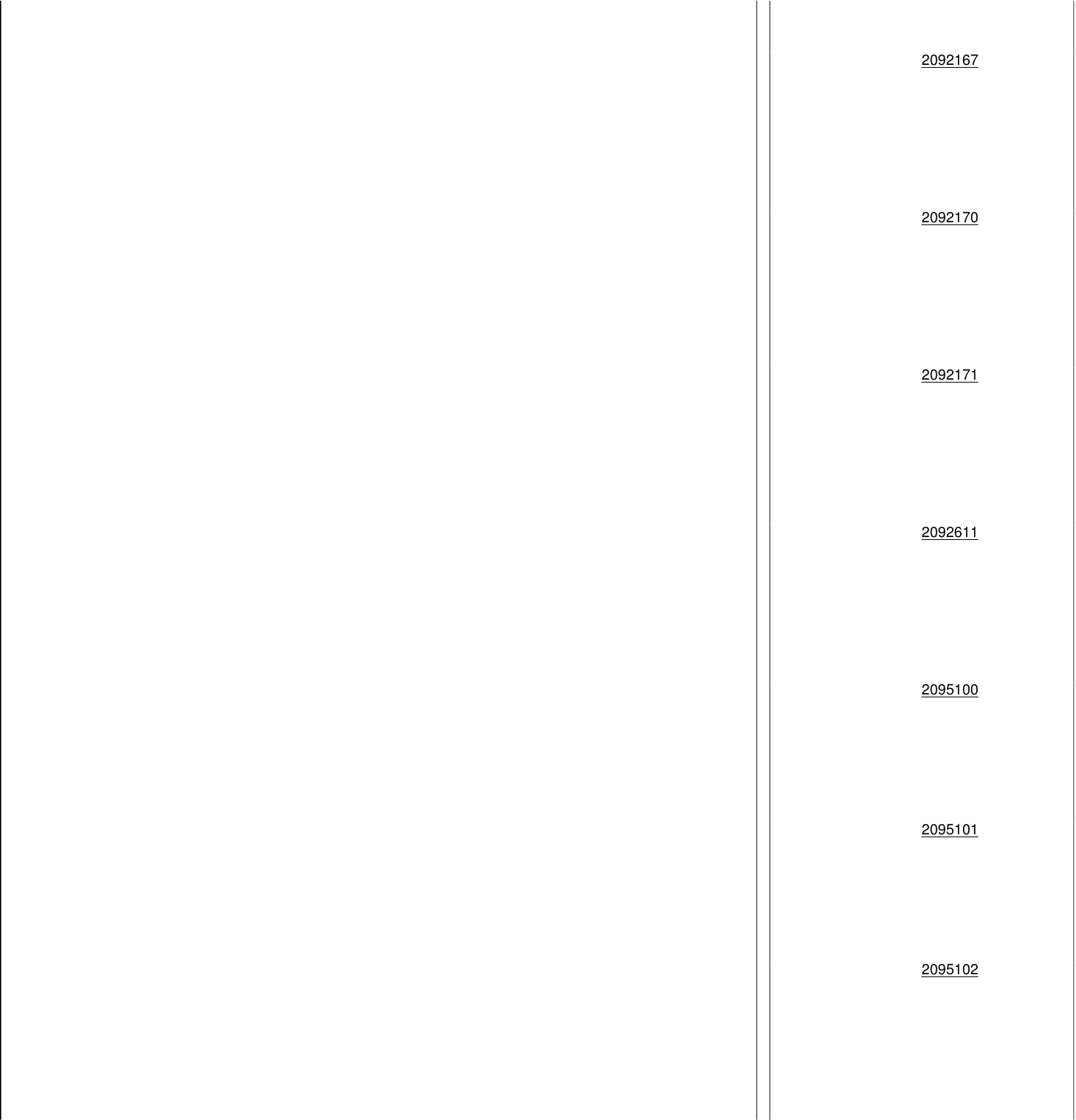Open the link numbered 2092167

click(x=949, y=60)
